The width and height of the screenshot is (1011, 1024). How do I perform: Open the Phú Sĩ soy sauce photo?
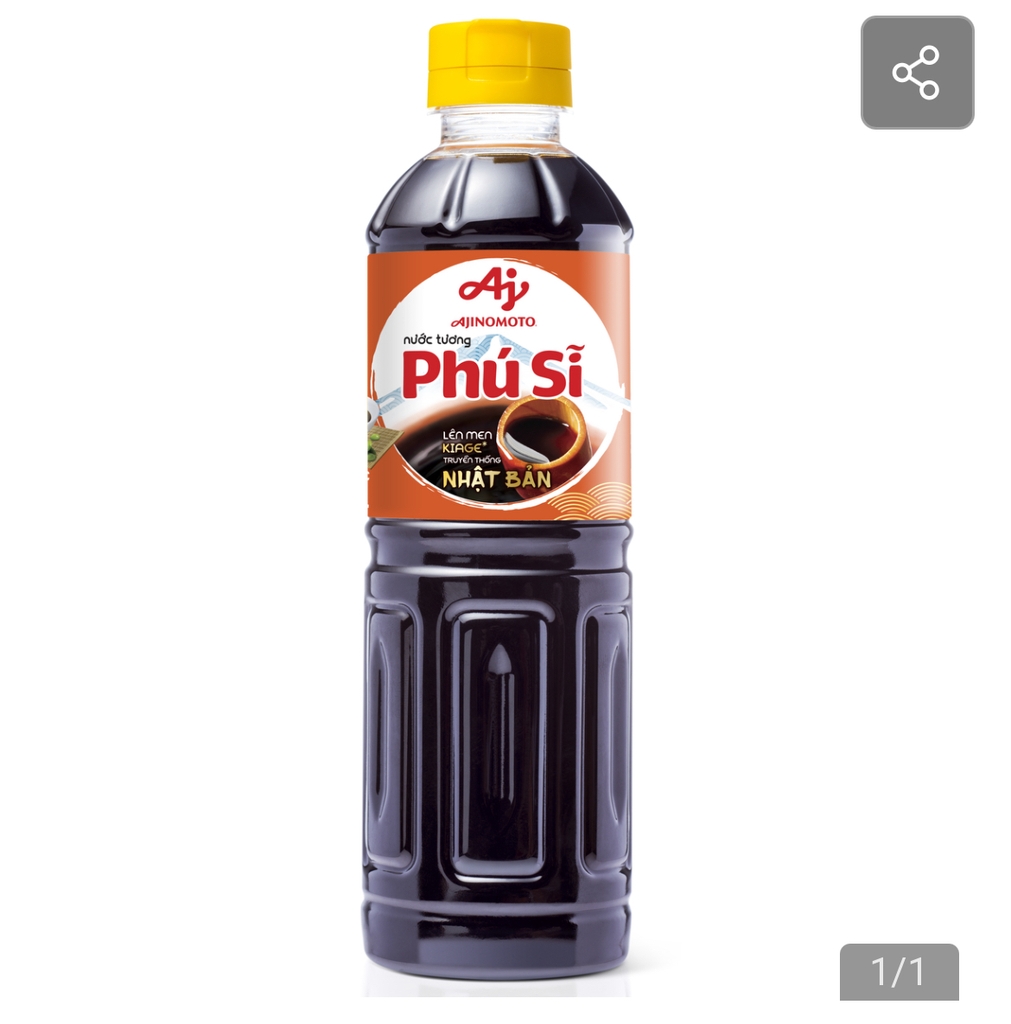pyautogui.click(x=498, y=520)
